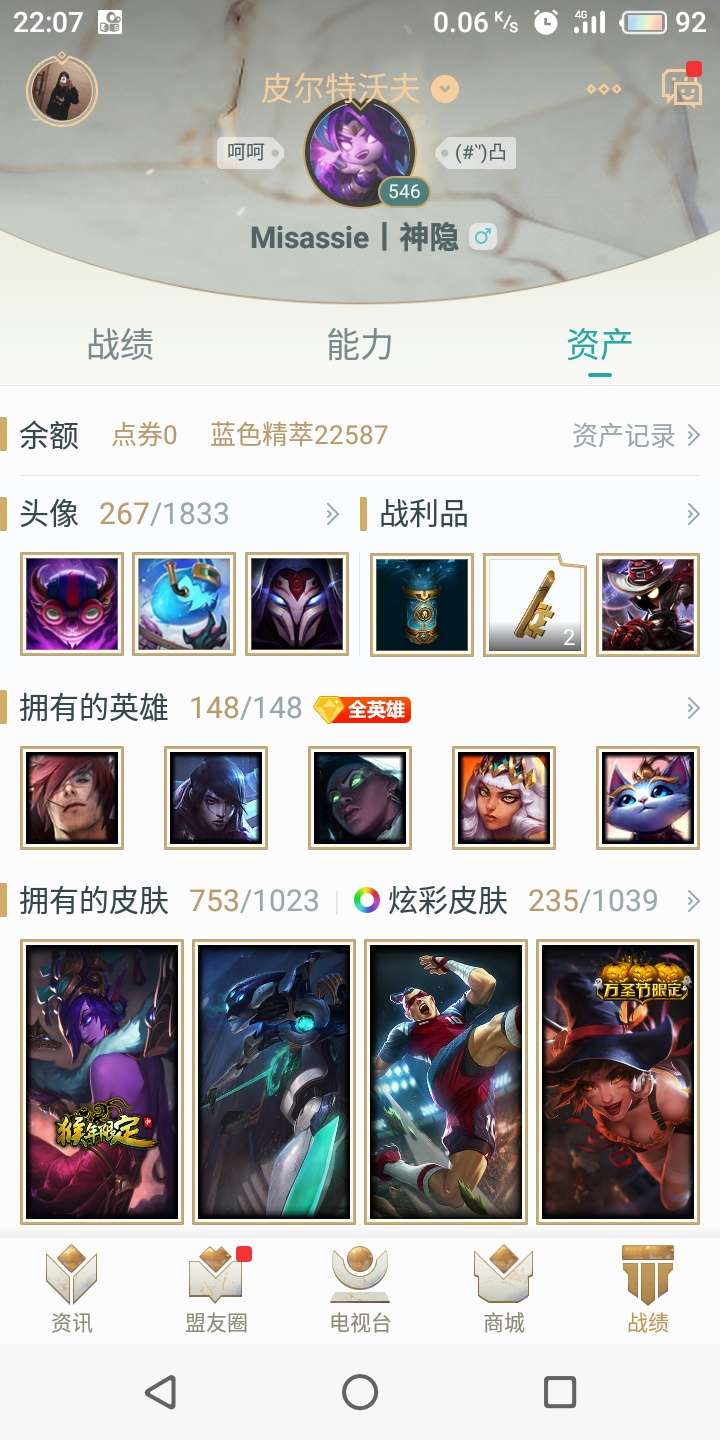
Task: Expand the 头像 avatar collection
Action: (x=333, y=515)
